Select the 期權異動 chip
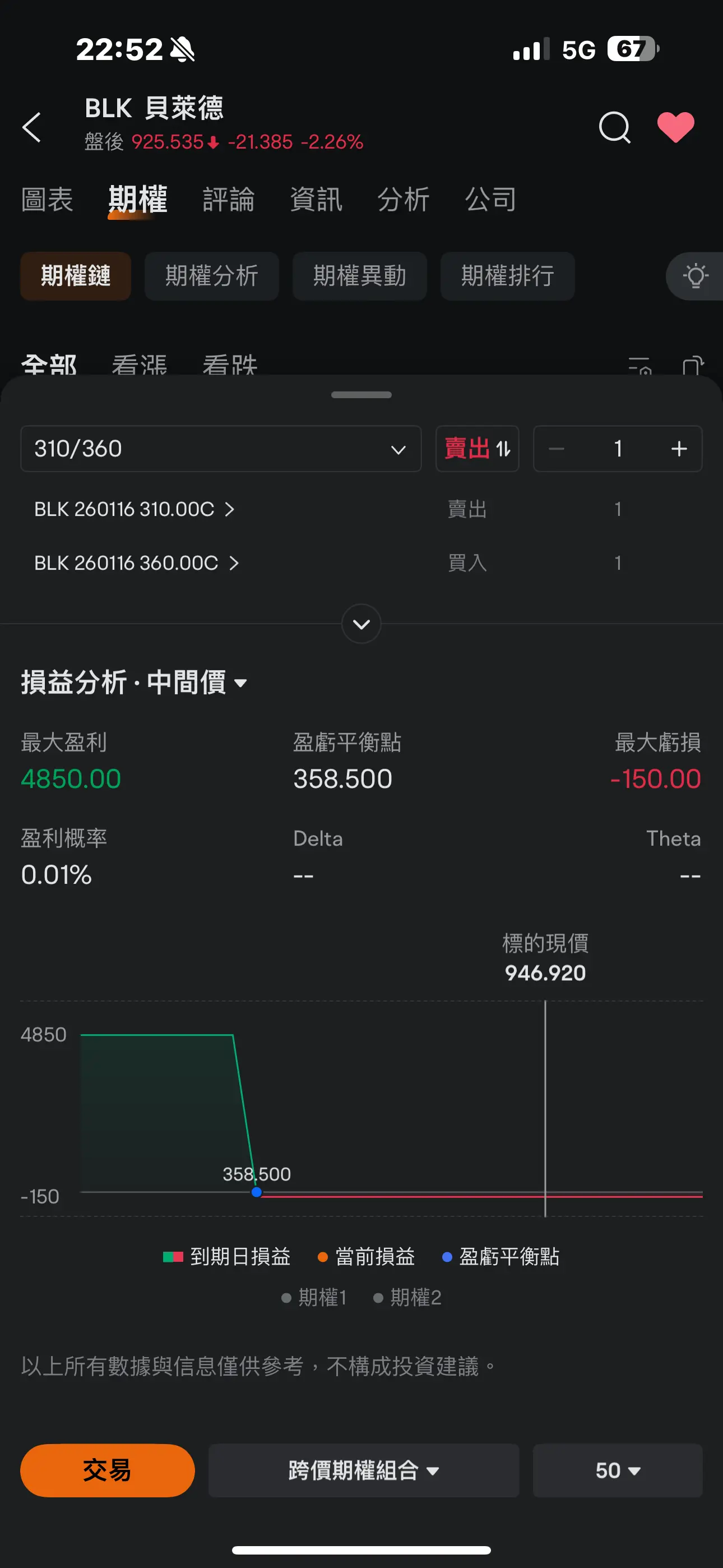723x1568 pixels. pyautogui.click(x=360, y=276)
